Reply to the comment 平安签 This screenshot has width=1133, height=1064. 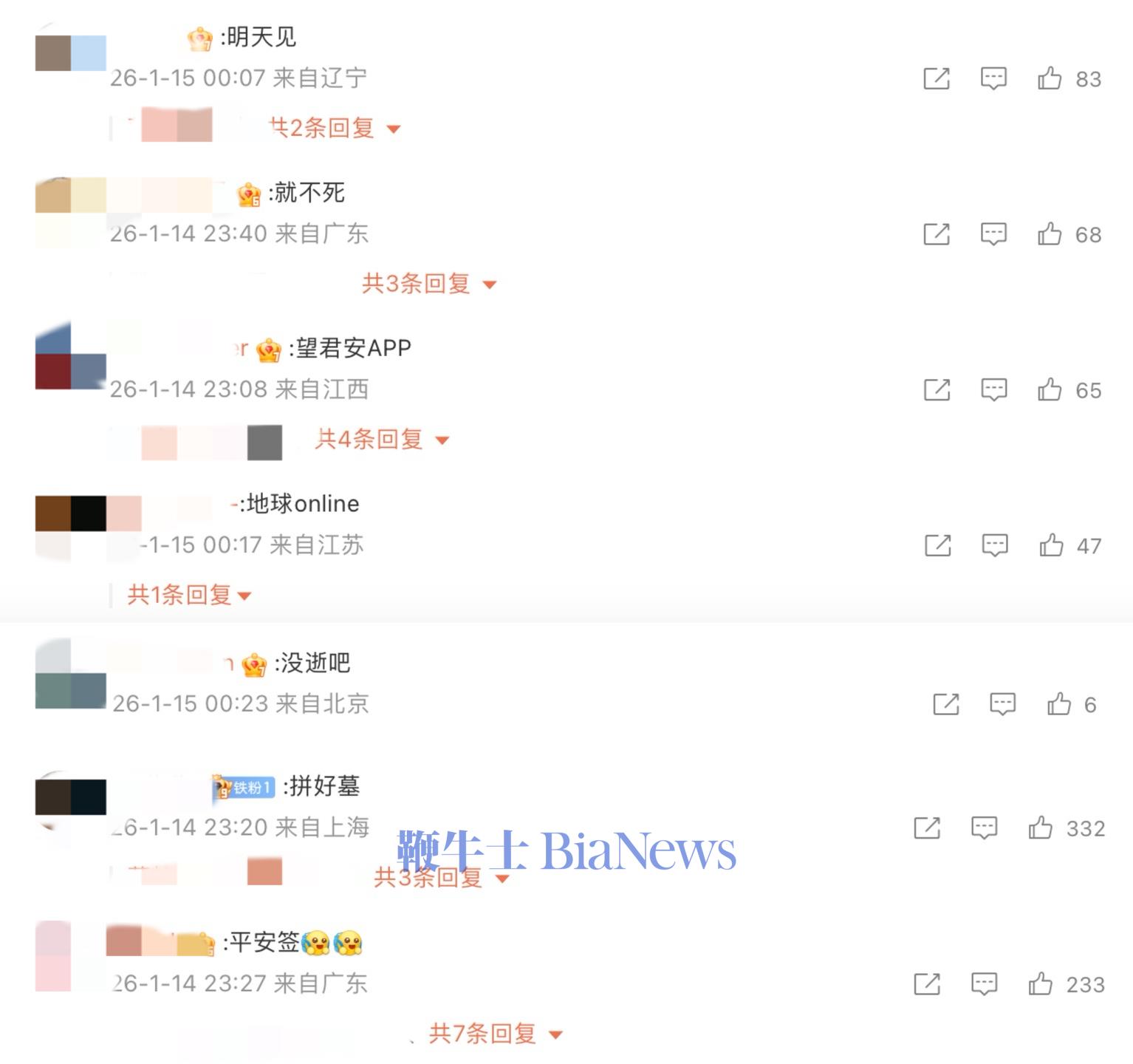[984, 983]
